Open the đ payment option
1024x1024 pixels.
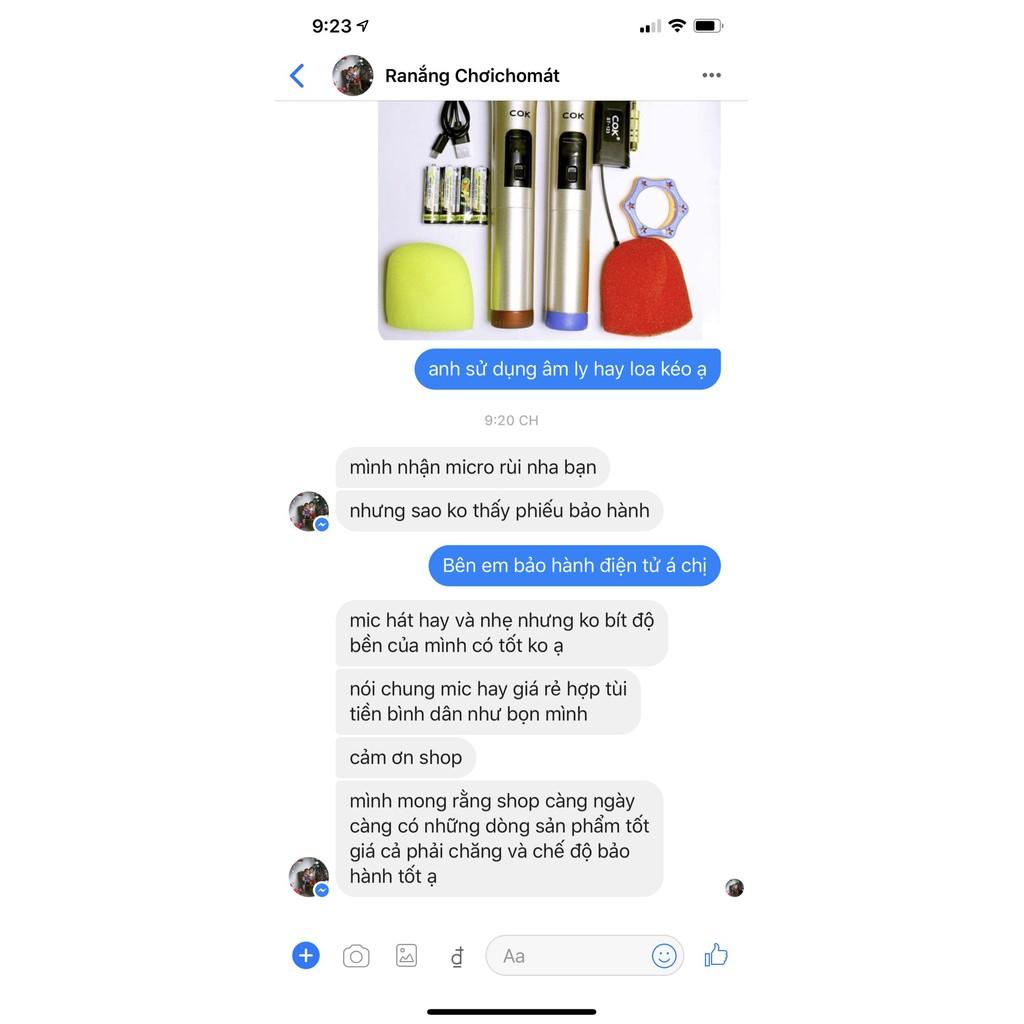457,957
